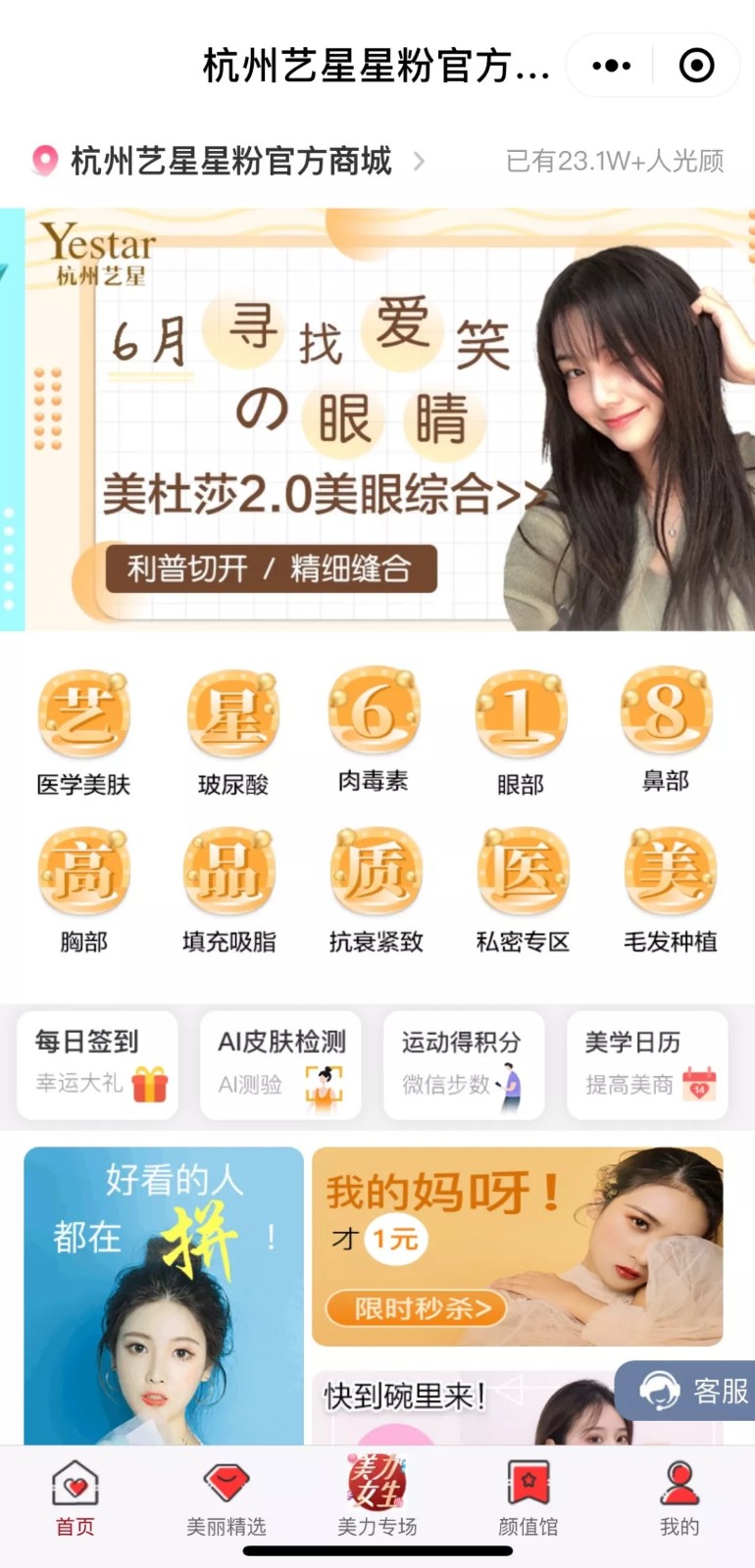This screenshot has height=1568, width=755.
Task: Open the 美学日历 calendar card
Action: [x=647, y=1064]
